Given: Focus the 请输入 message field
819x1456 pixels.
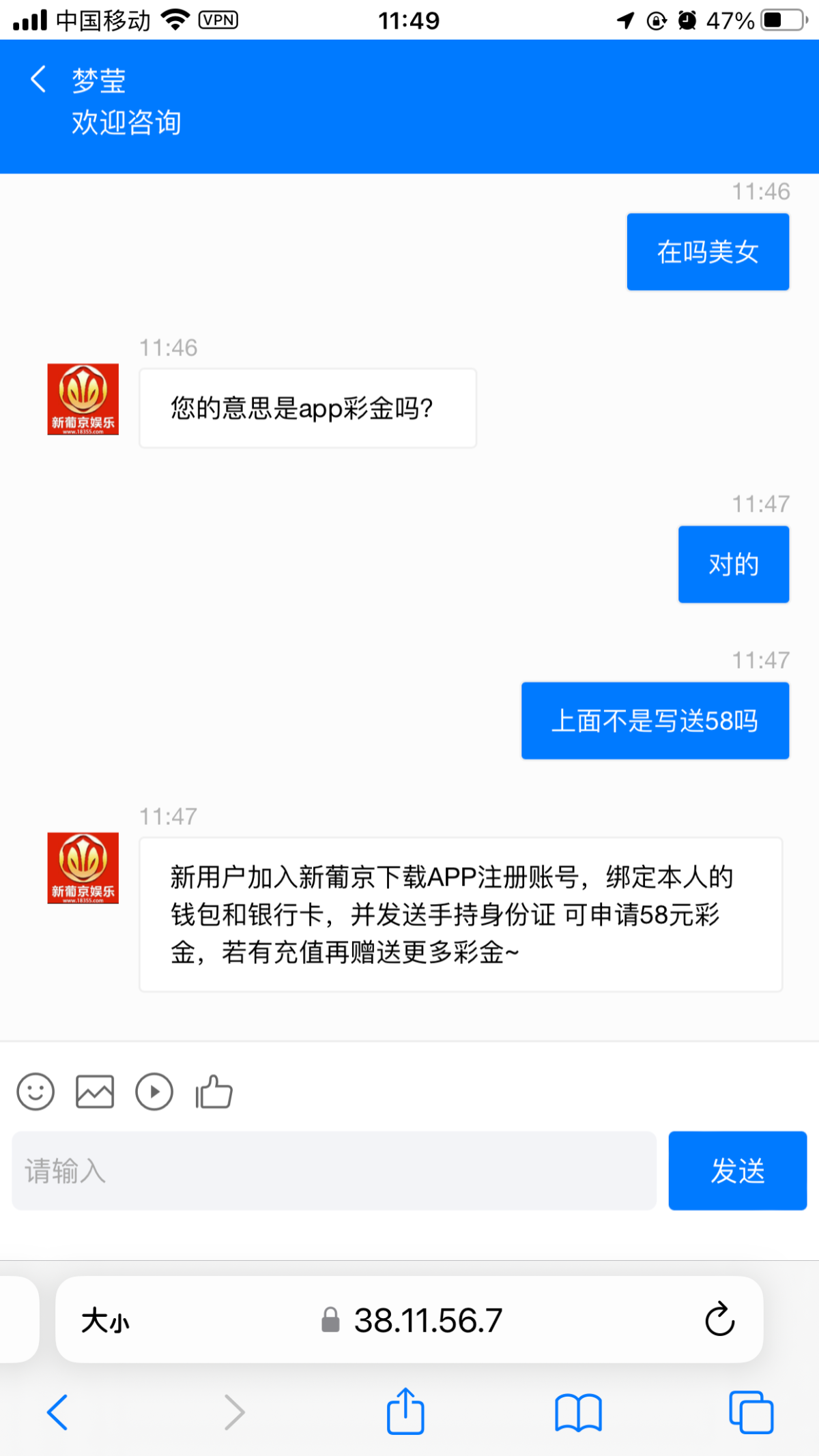Looking at the screenshot, I should [x=334, y=1171].
